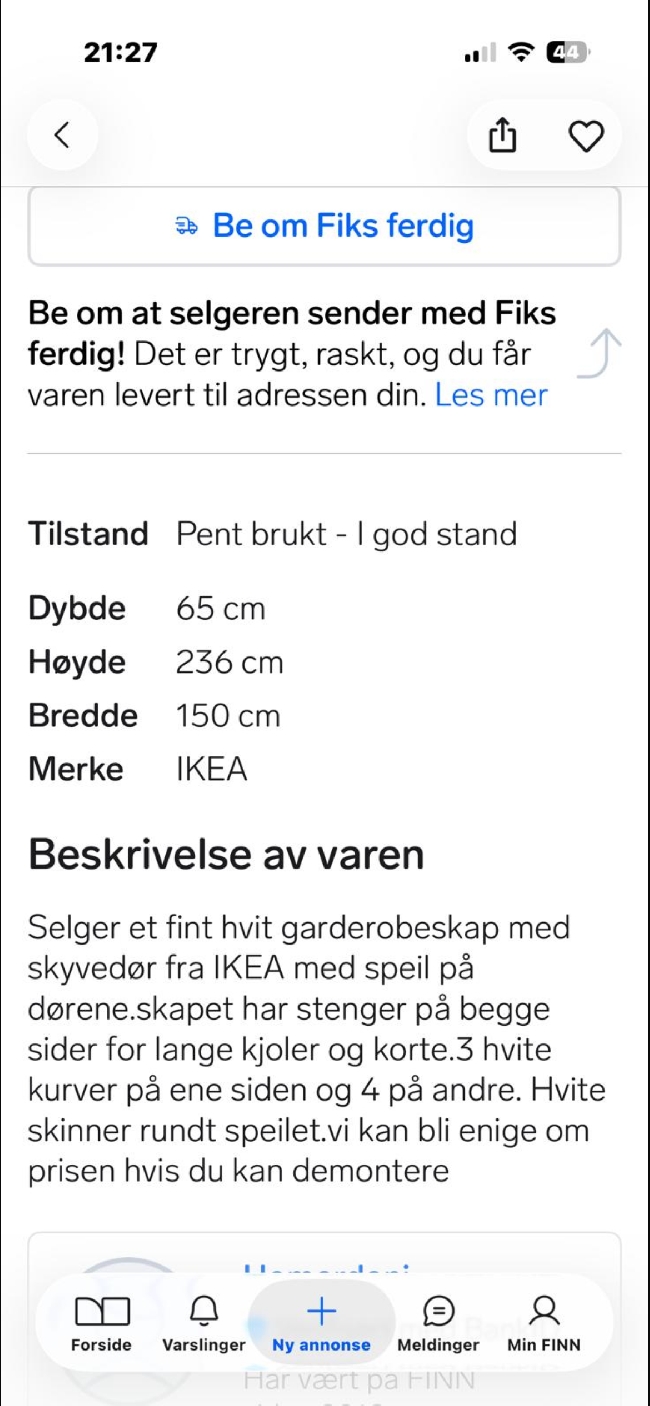The height and width of the screenshot is (1406, 650).
Task: Share this listing
Action: click(503, 135)
